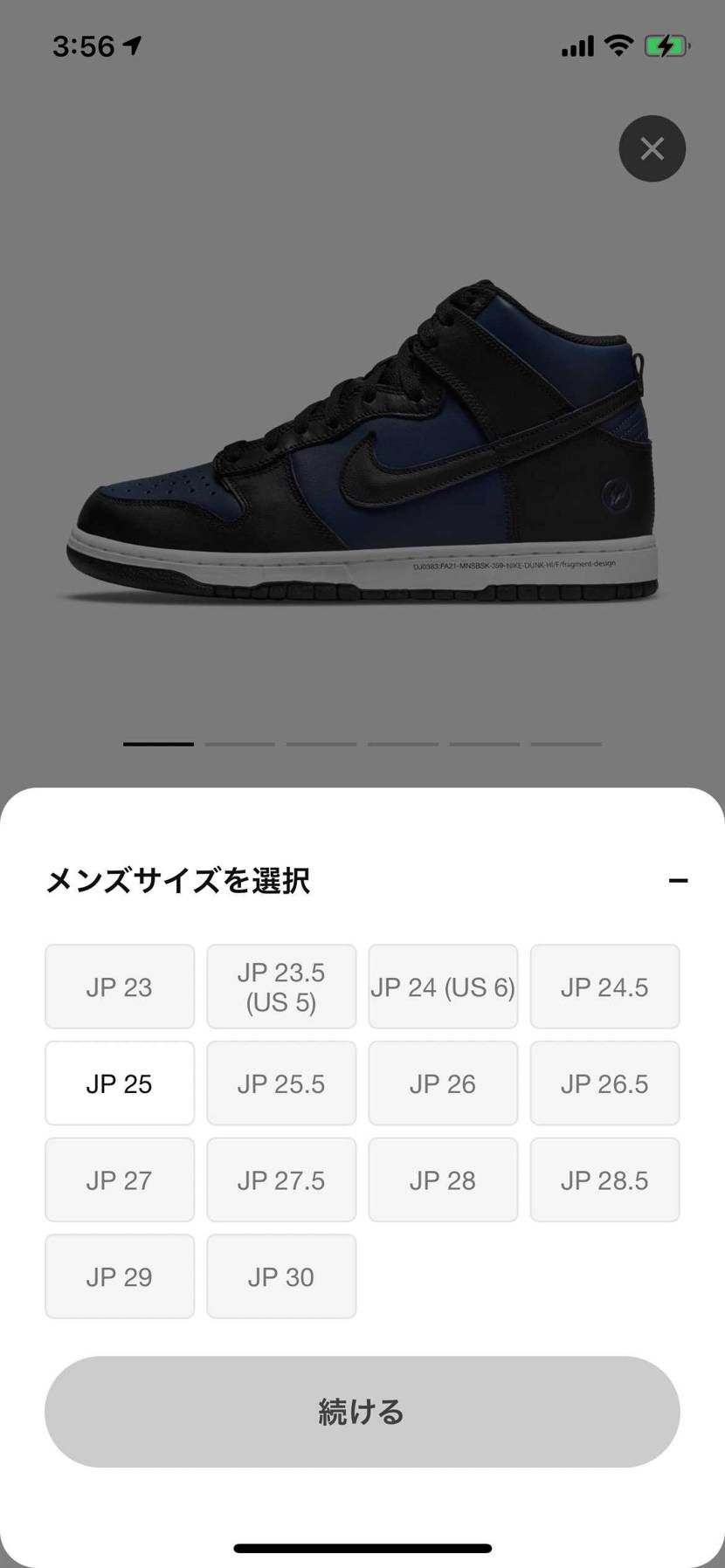Image resolution: width=725 pixels, height=1568 pixels.
Task: Select size JP 24.5
Action: 604,987
